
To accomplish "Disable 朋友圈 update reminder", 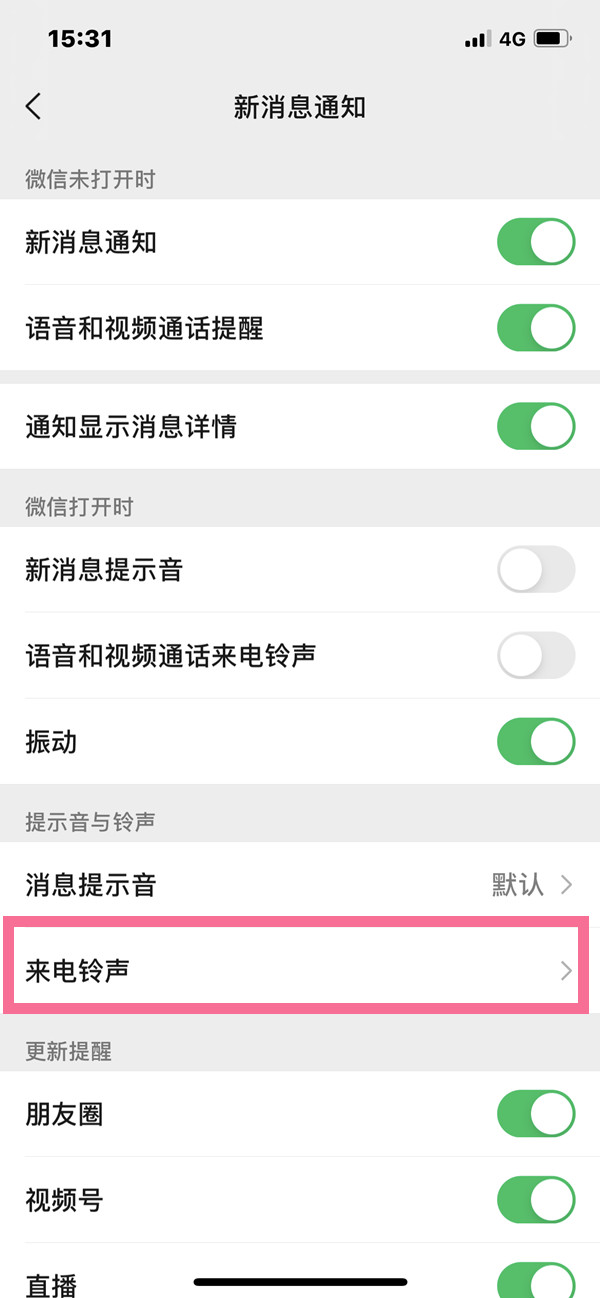I will pyautogui.click(x=536, y=1114).
